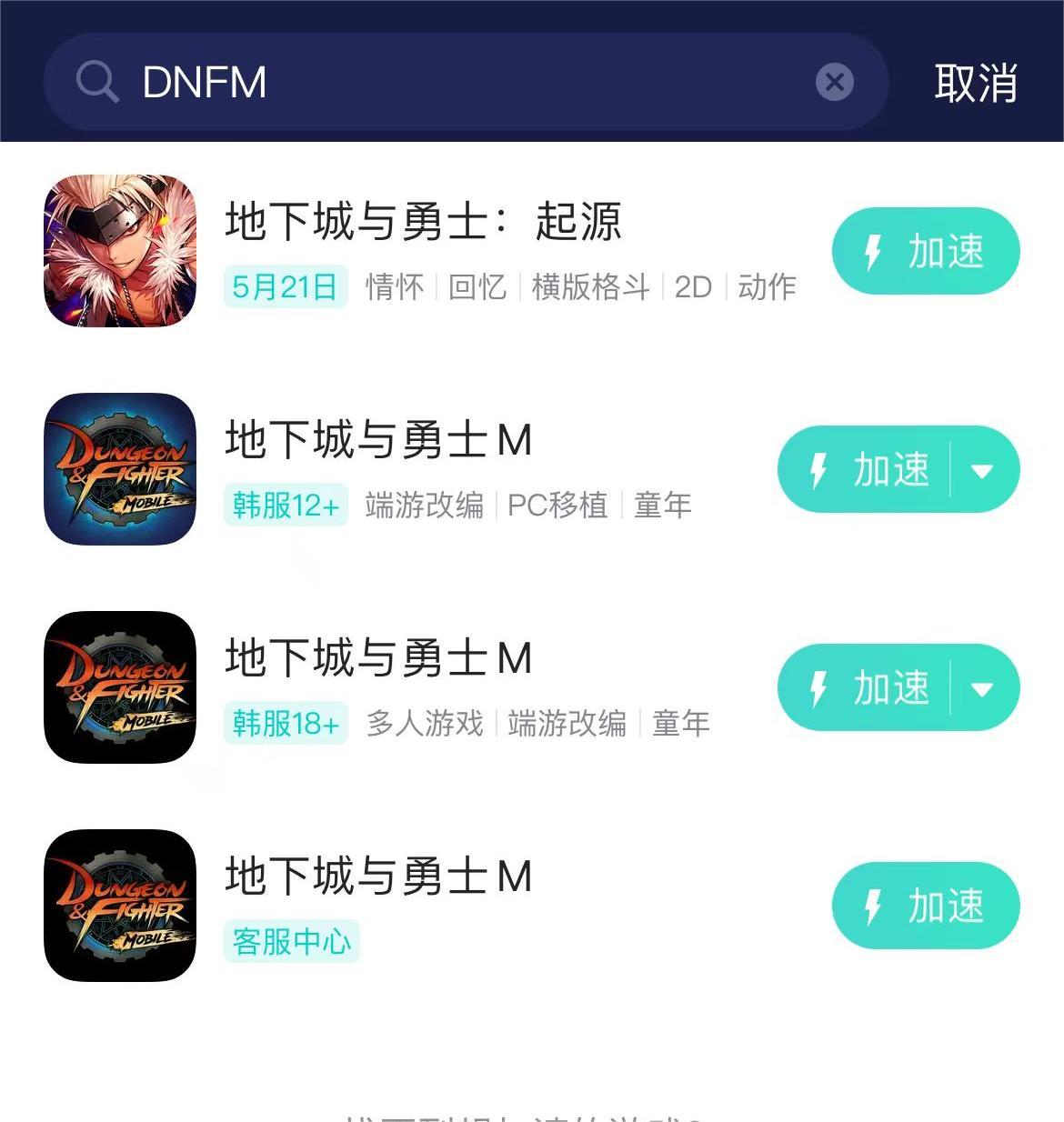Start 加速 for the 客服中心 entry
Viewport: 1064px width, 1122px height.
point(926,906)
